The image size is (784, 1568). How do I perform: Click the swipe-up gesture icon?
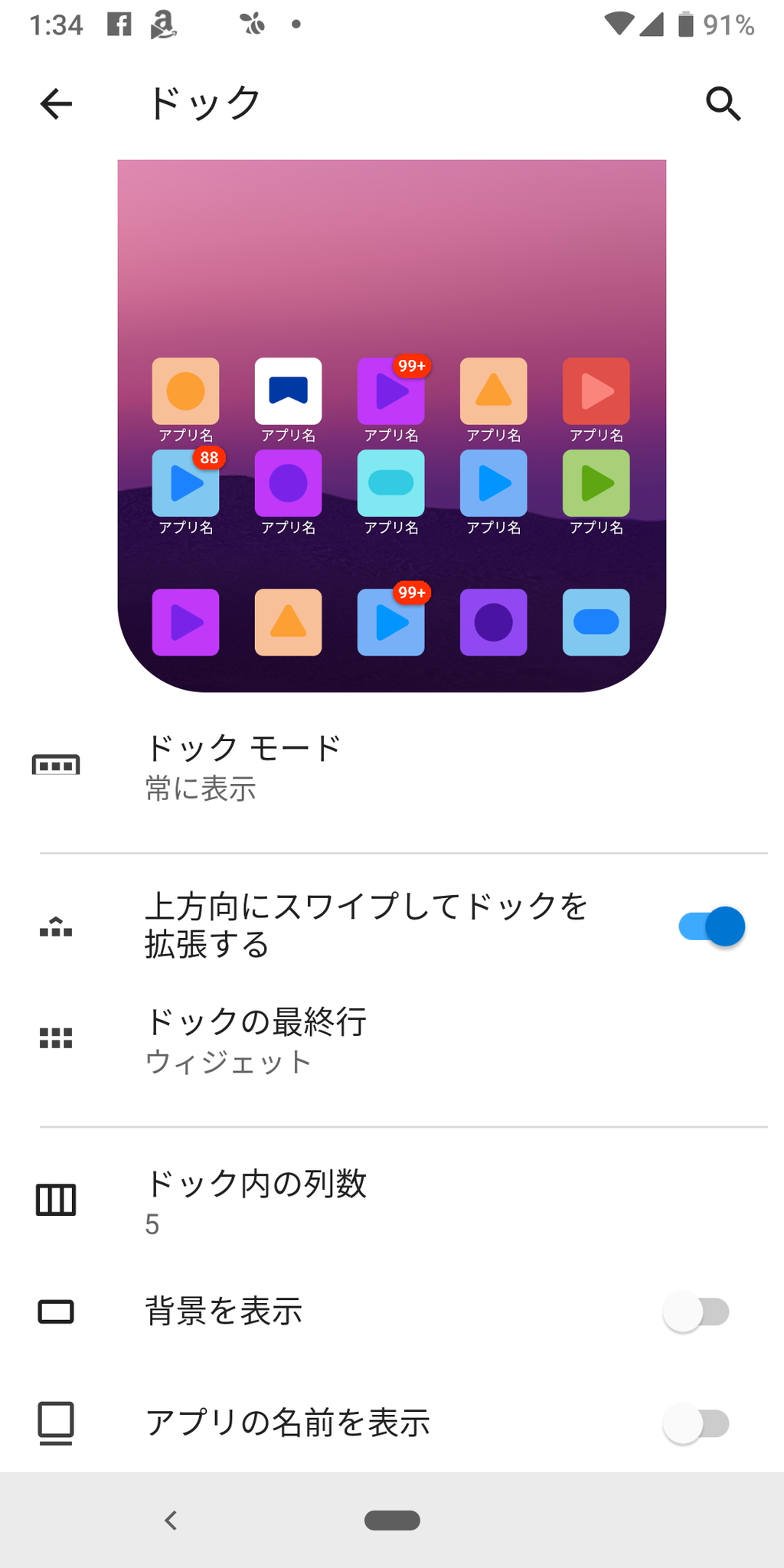coord(55,927)
